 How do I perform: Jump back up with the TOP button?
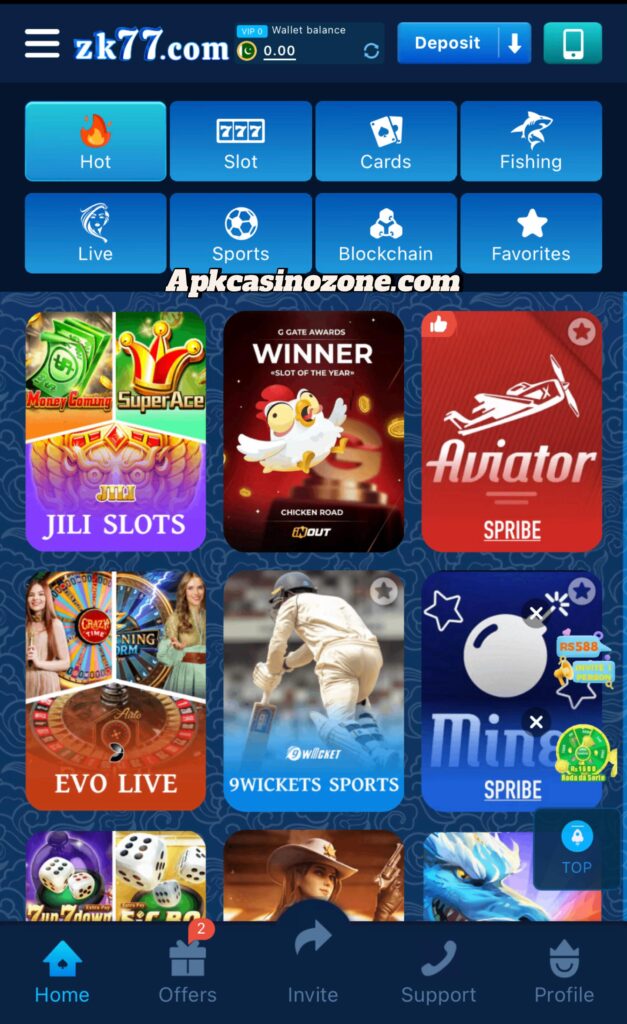coord(576,849)
